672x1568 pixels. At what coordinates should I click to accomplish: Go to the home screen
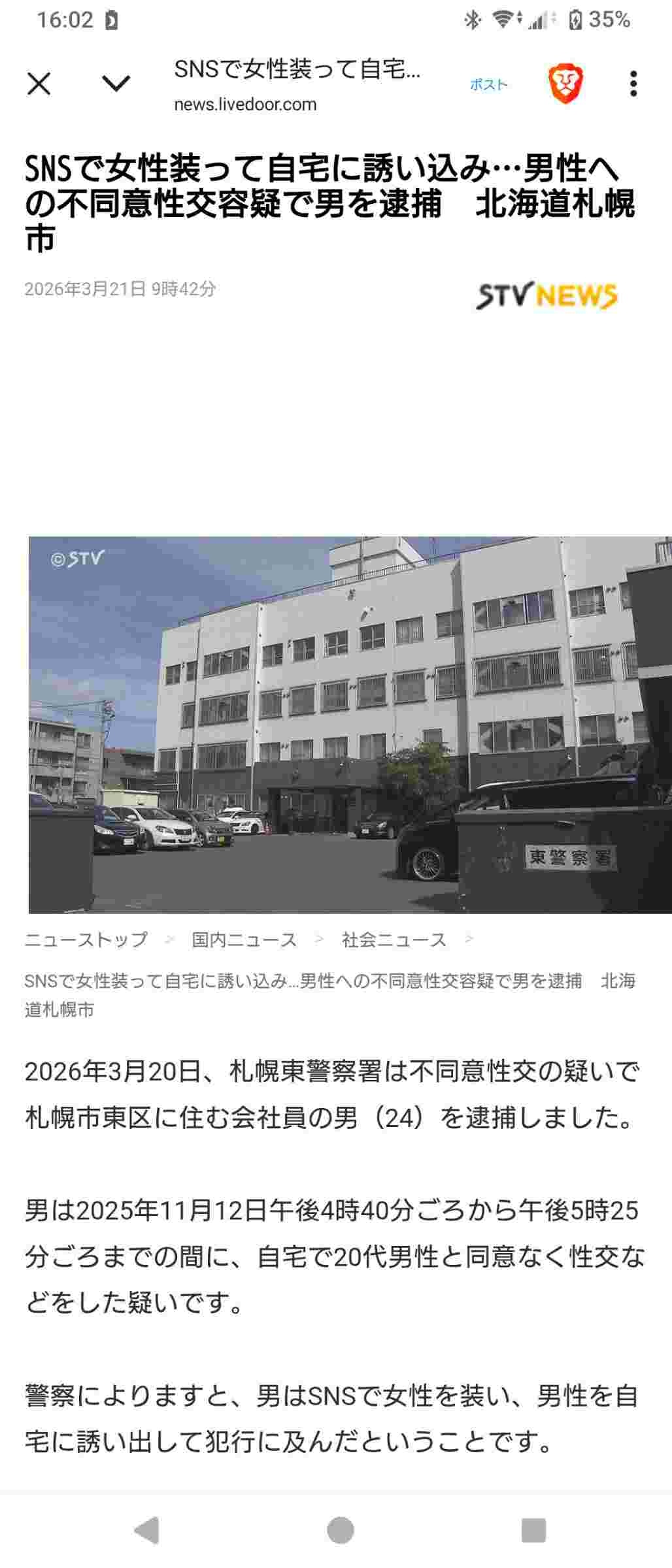point(340,1529)
